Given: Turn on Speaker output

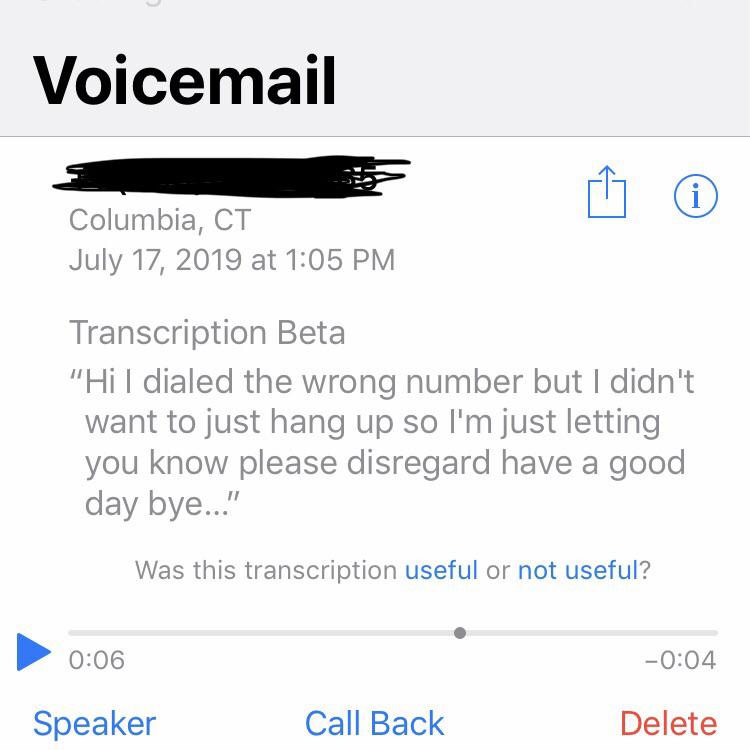Looking at the screenshot, I should 94,723.
